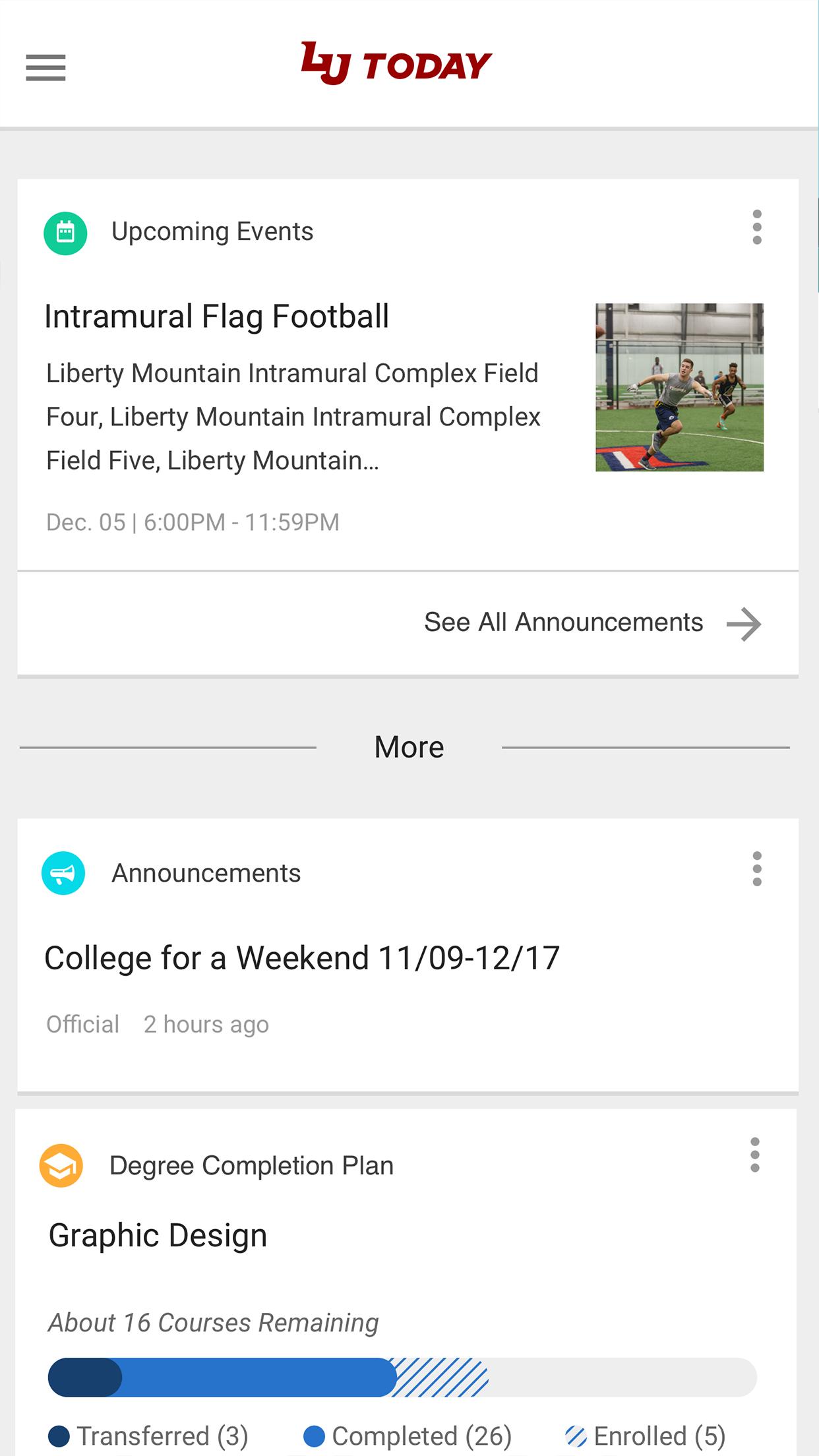Open College for a Weekend announcement
819x1456 pixels.
[x=302, y=957]
